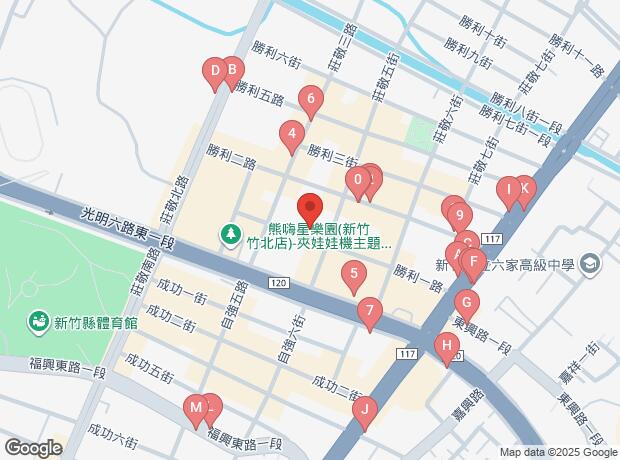Viewport: 620px width, 460px height.
Task: Open map marker 7
Action: 370,312
